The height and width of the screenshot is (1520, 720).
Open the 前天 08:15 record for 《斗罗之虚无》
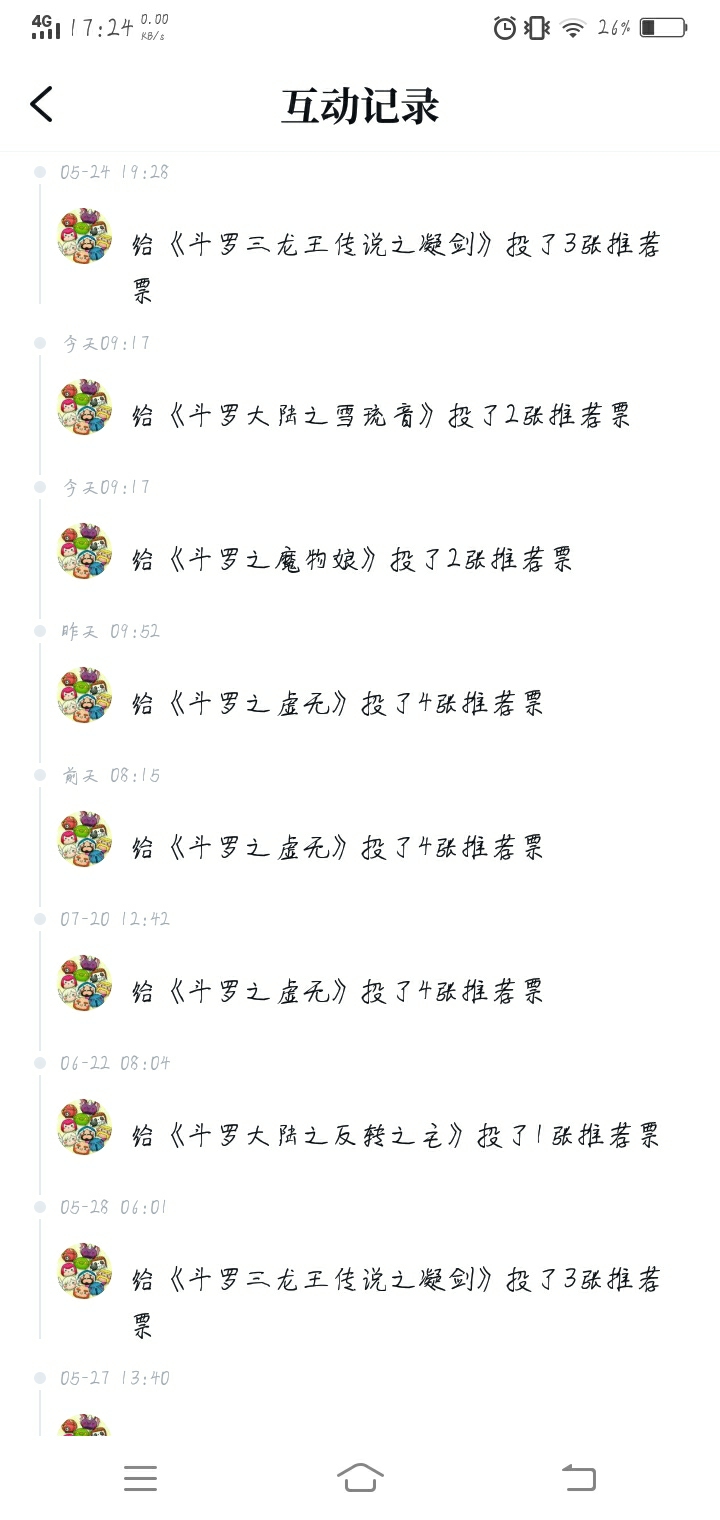pyautogui.click(x=337, y=847)
